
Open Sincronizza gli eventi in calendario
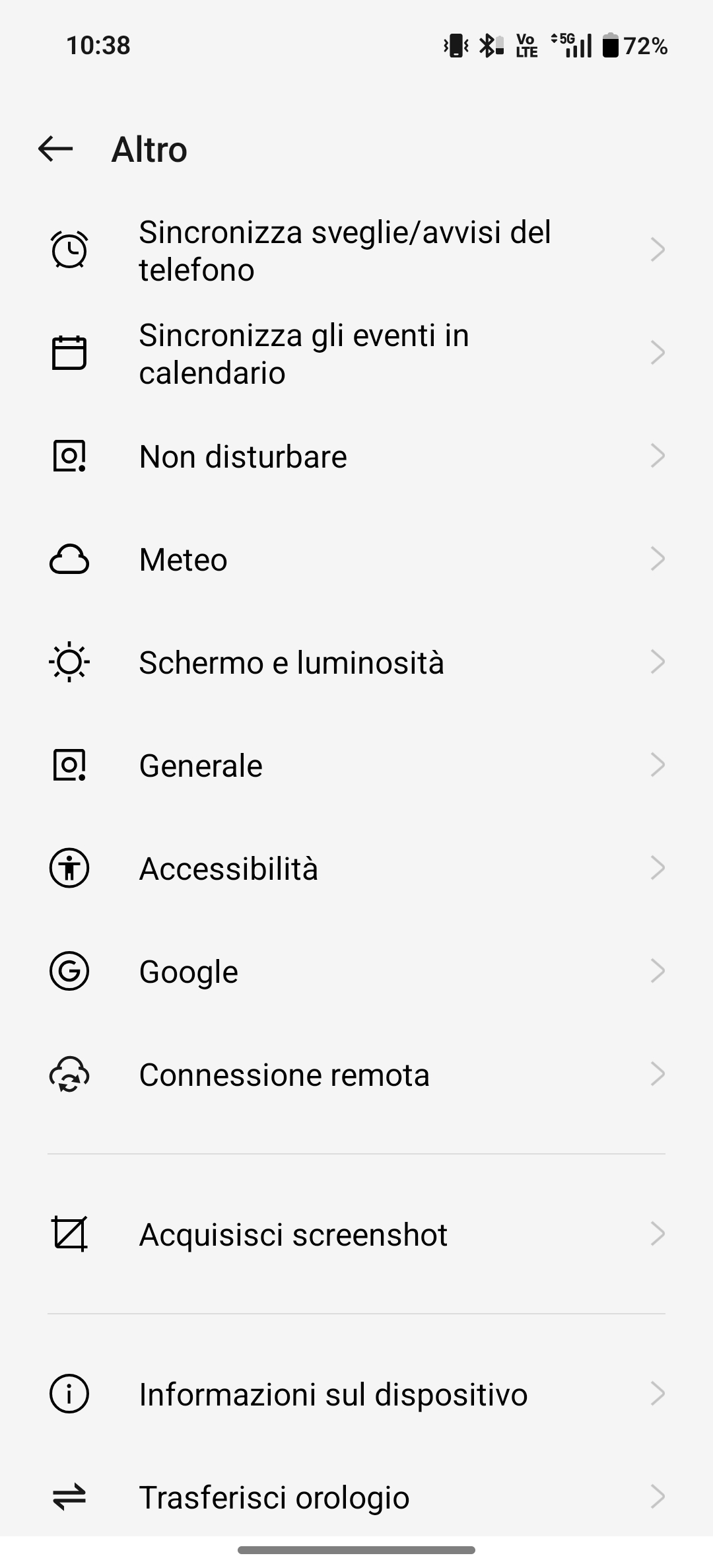point(356,353)
